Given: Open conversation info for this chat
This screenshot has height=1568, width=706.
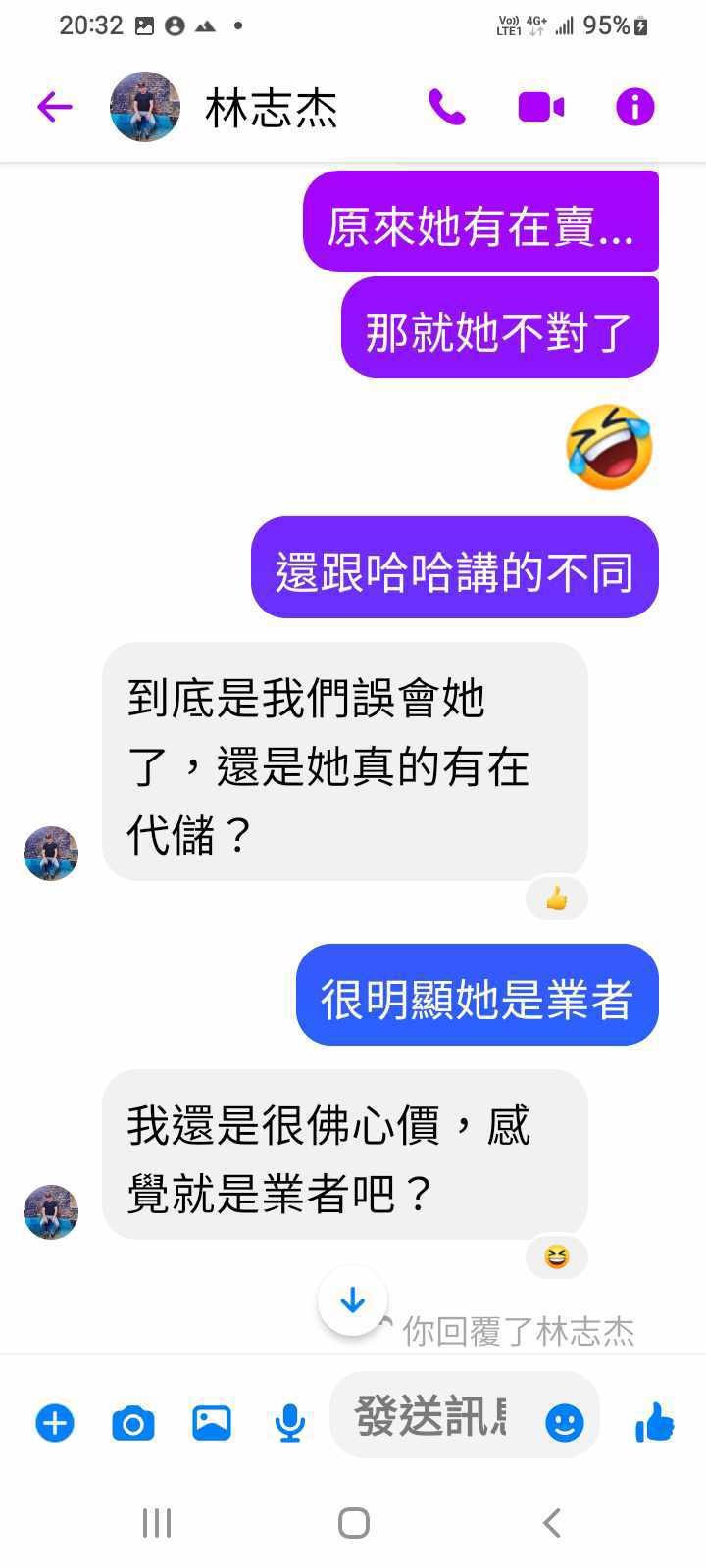Looking at the screenshot, I should point(634,107).
